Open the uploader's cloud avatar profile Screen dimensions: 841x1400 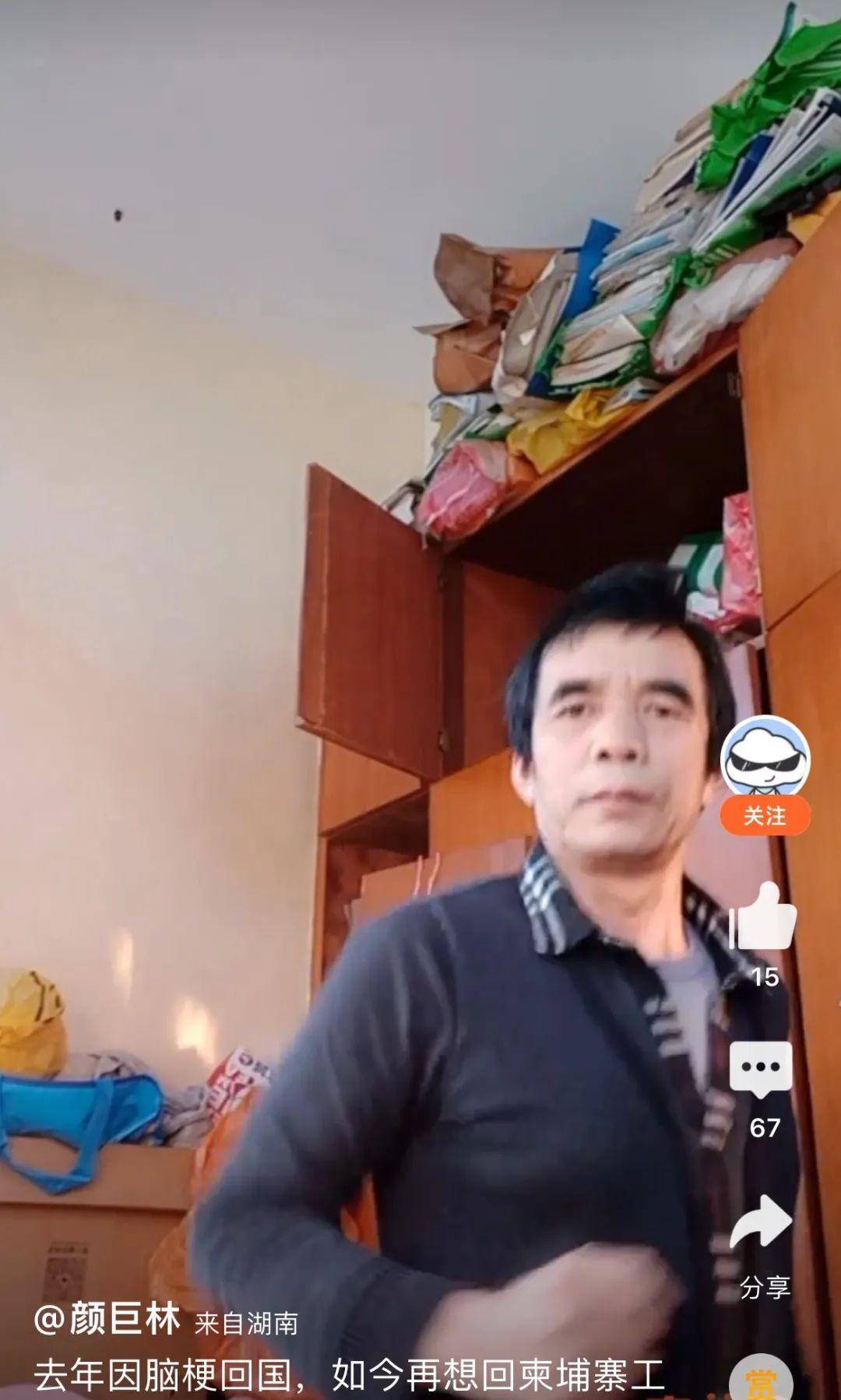tap(765, 758)
